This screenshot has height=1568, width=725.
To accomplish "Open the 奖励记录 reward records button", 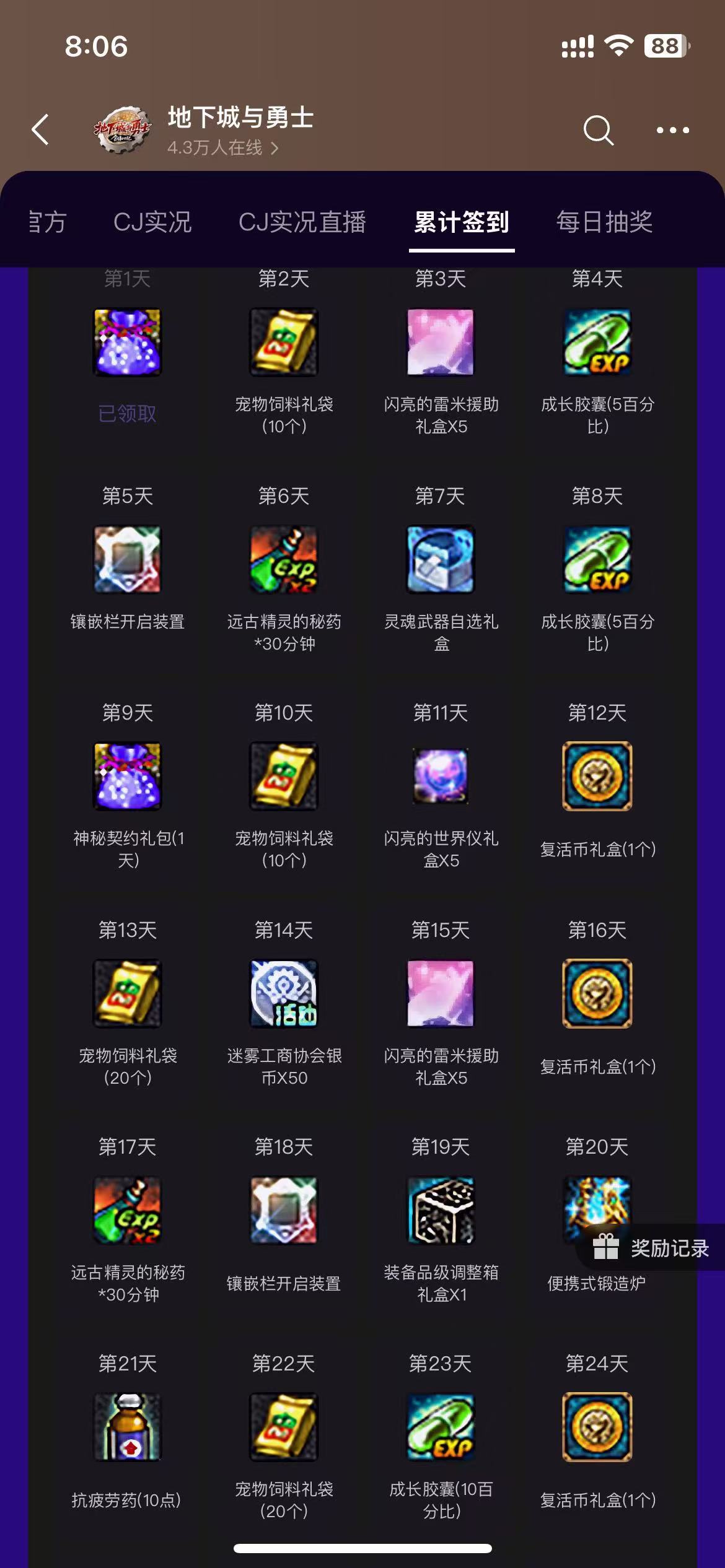I will (652, 1248).
